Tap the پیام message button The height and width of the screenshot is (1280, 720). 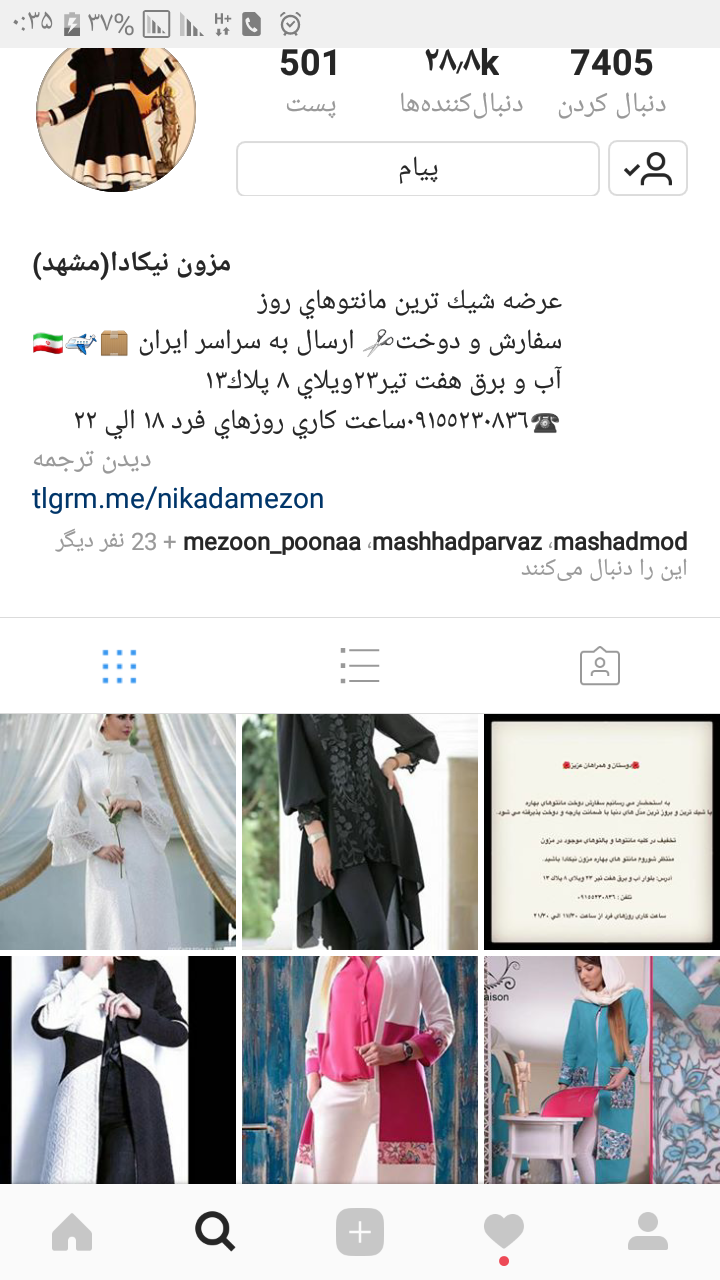pos(418,169)
